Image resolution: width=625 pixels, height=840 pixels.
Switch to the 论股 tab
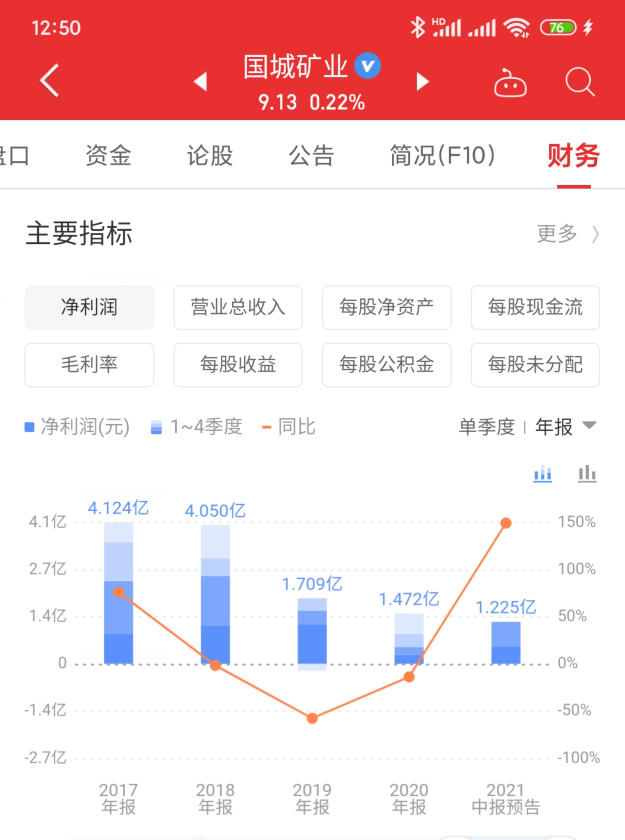[x=210, y=155]
